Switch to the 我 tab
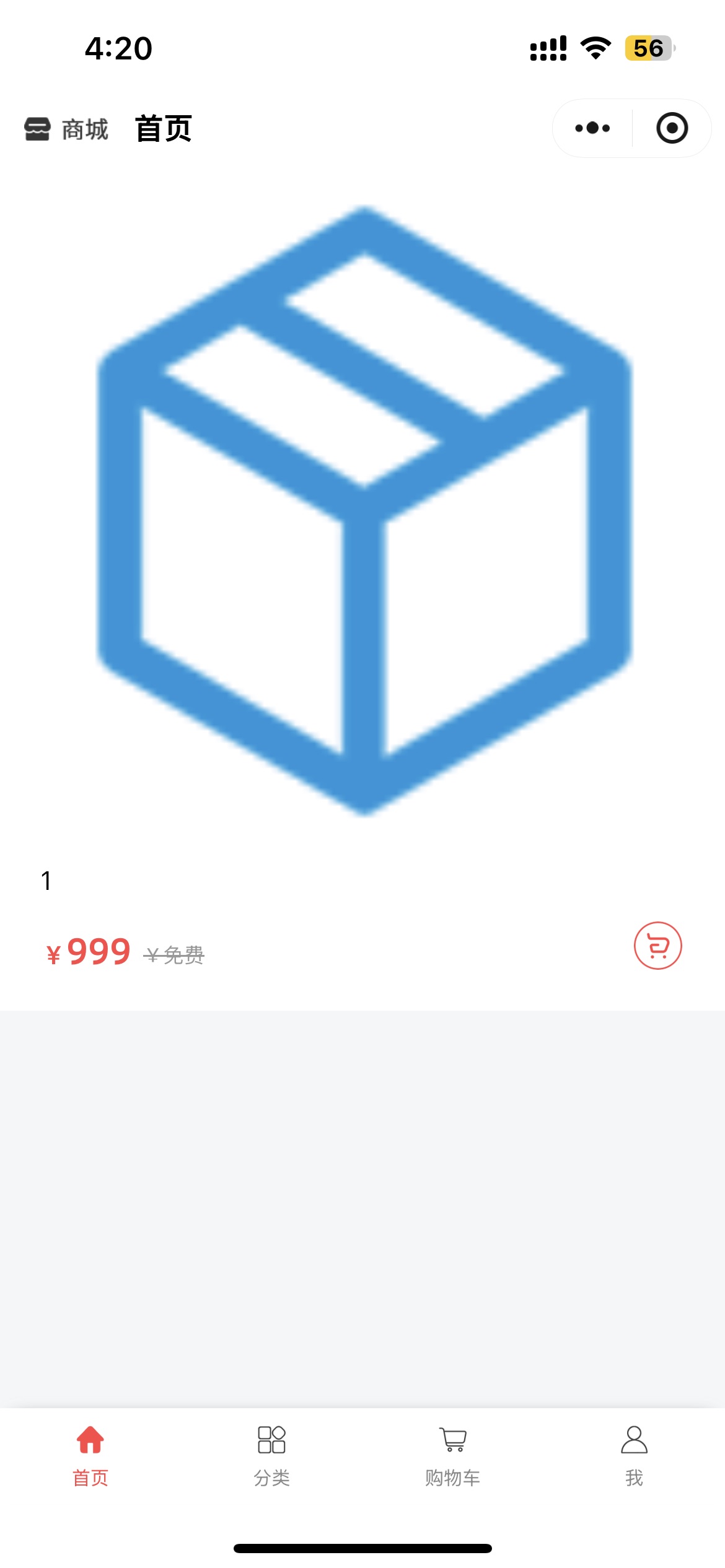Screen dimensions: 725x1568 [x=634, y=1457]
